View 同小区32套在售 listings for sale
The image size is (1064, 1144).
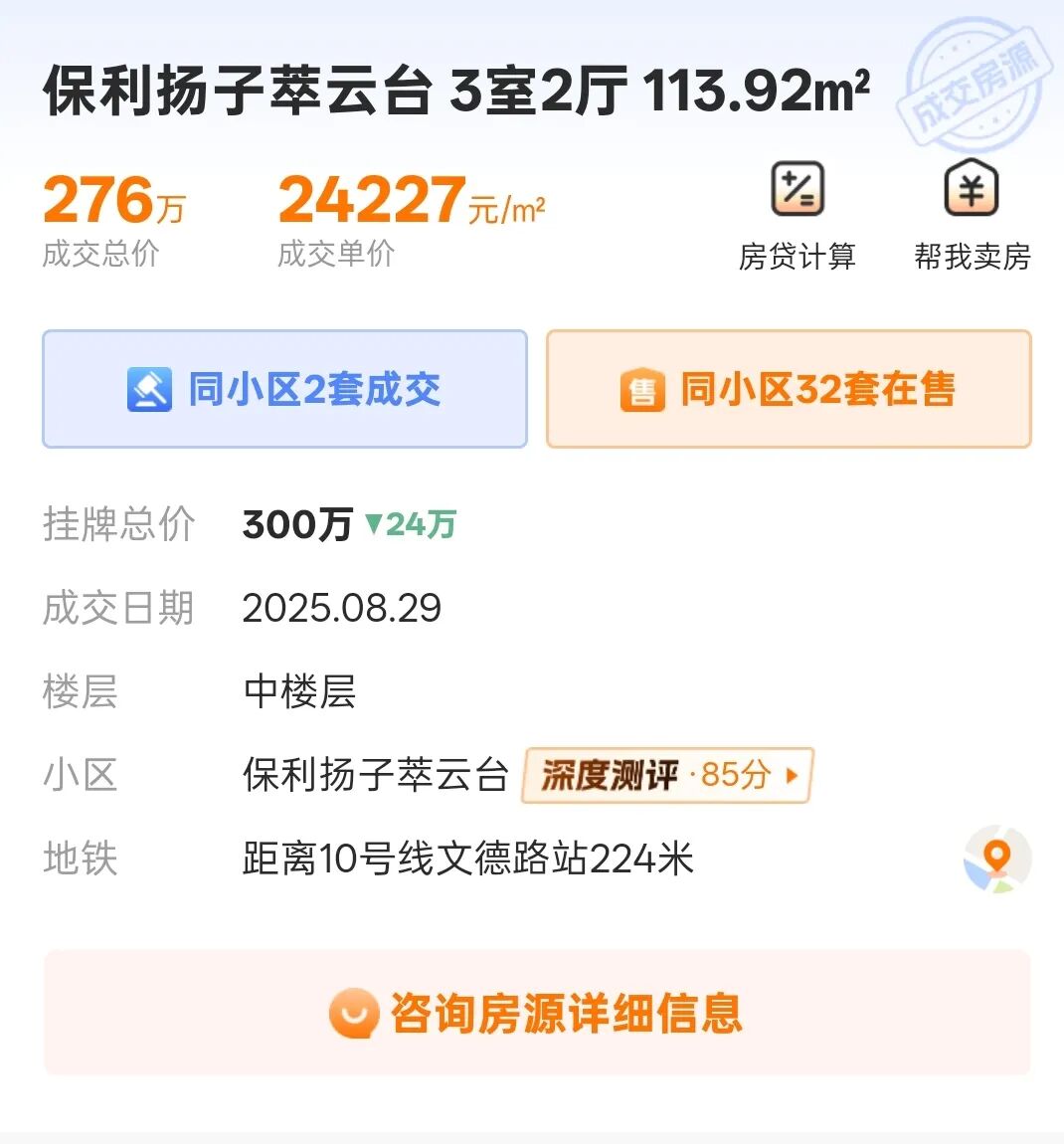pos(789,389)
